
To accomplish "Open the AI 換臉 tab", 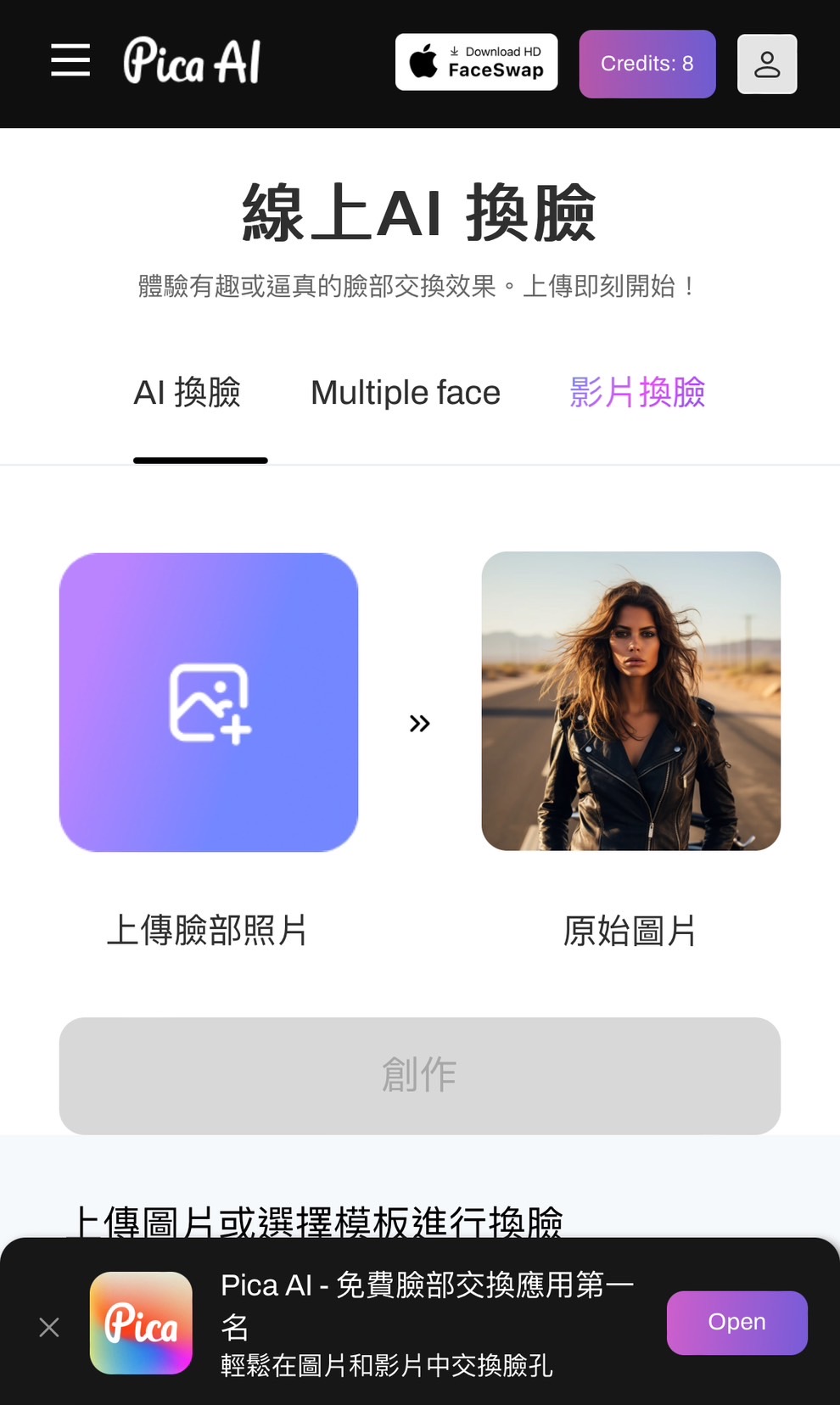I will click(188, 393).
